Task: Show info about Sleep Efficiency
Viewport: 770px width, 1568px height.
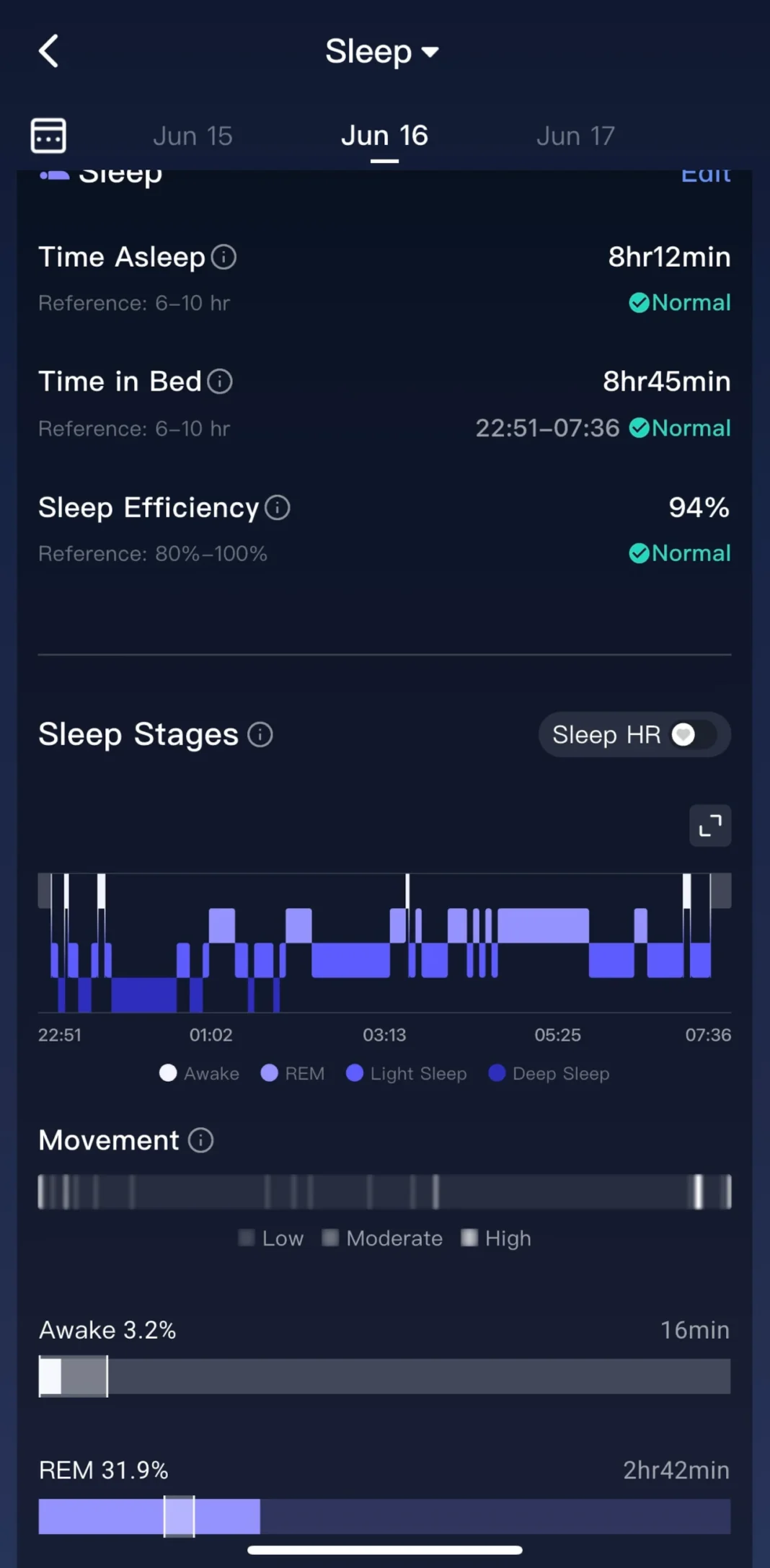Action: (x=278, y=508)
